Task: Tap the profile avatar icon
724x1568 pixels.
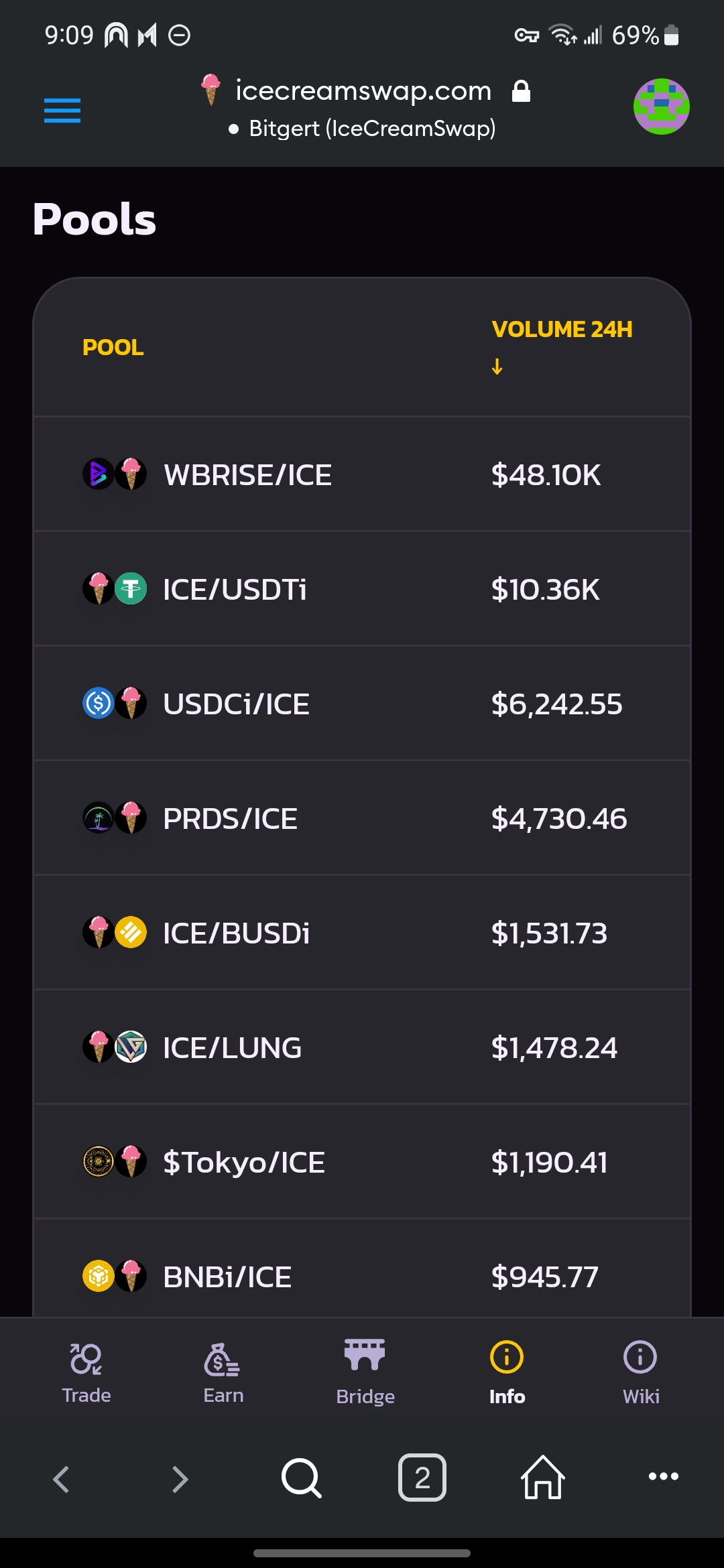Action: (662, 107)
